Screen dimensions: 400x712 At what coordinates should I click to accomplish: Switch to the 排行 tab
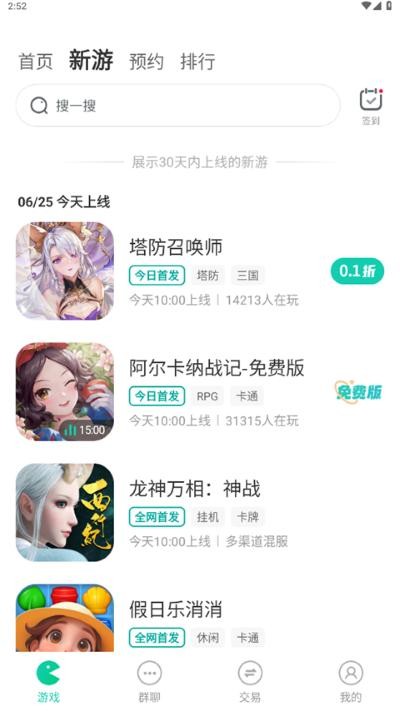[198, 61]
